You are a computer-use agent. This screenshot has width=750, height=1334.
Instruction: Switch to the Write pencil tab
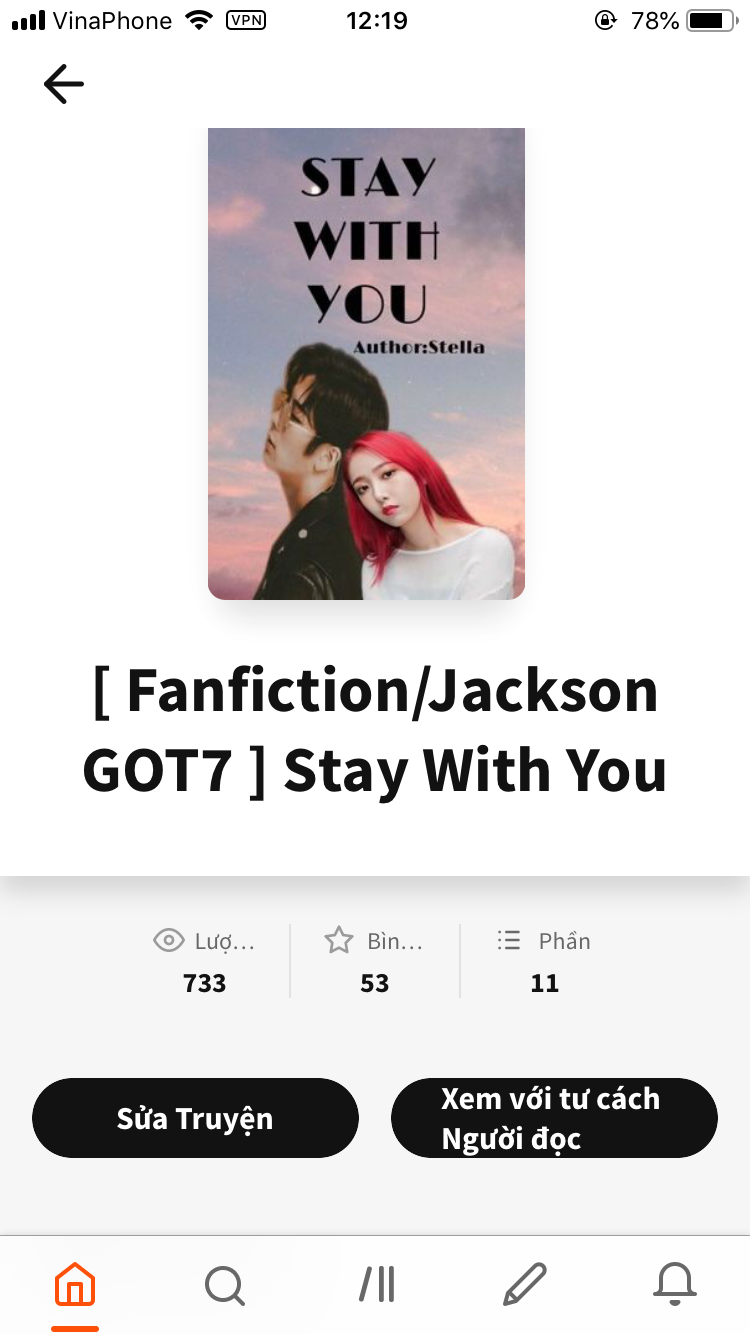(x=524, y=1284)
